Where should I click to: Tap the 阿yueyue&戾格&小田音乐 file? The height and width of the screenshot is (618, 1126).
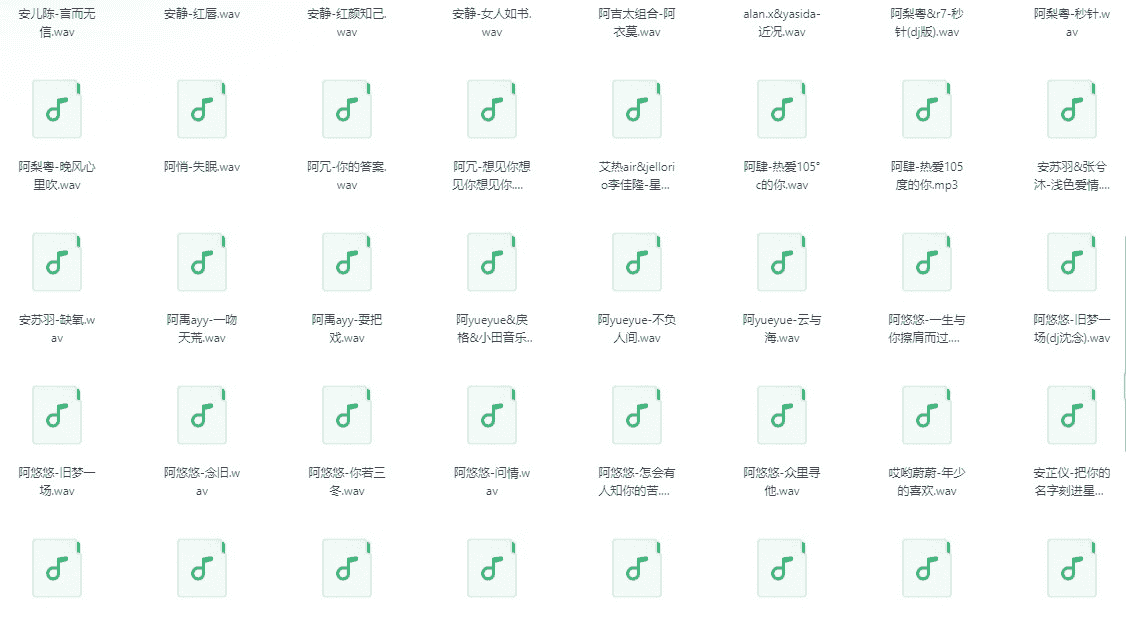coord(492,263)
